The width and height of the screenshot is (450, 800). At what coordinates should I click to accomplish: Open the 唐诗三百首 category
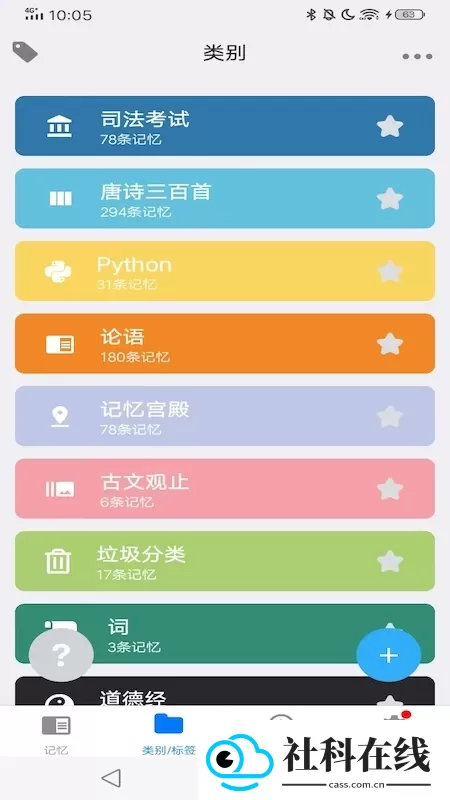225,198
